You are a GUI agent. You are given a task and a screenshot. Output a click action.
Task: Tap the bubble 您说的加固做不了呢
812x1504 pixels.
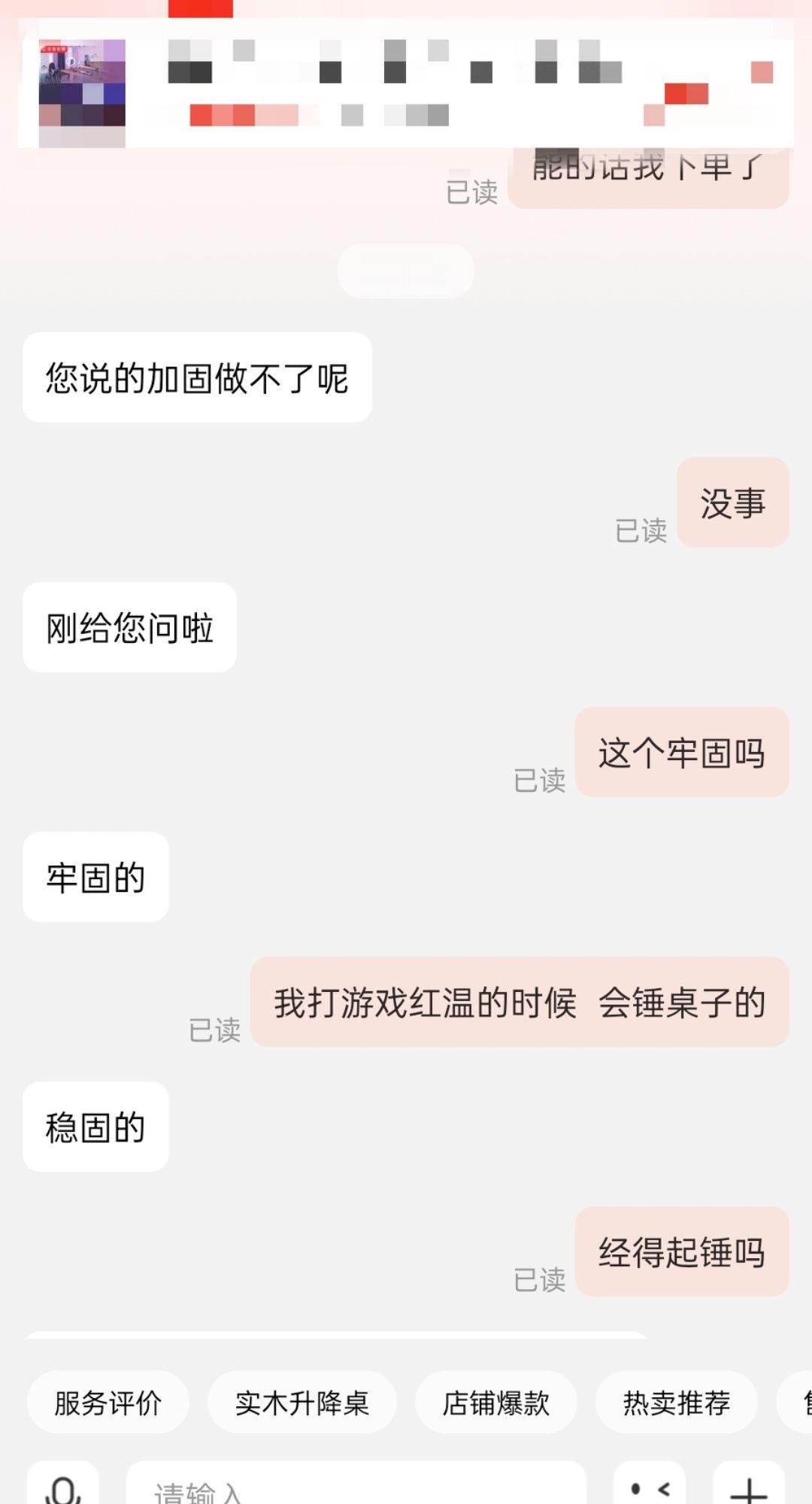point(198,376)
